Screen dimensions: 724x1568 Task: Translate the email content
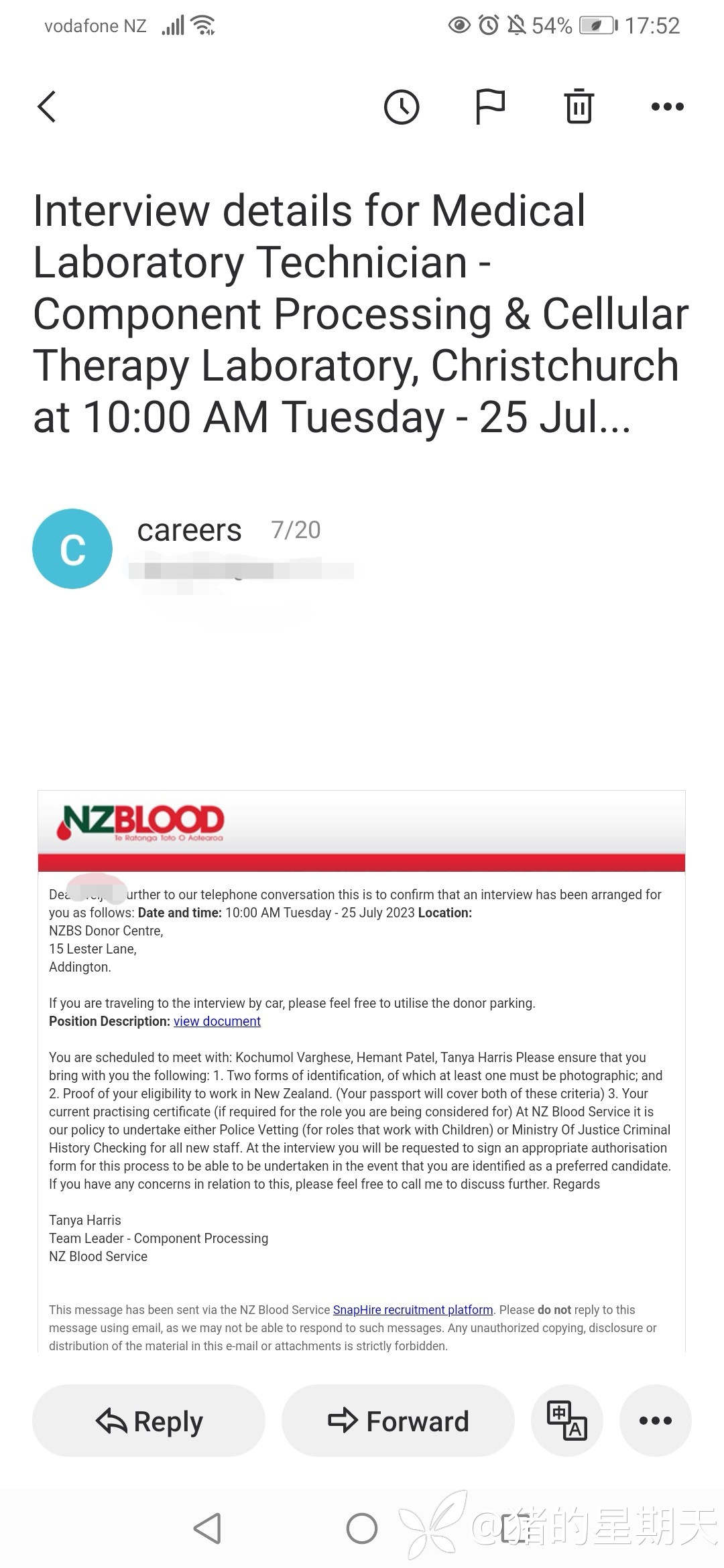(567, 1421)
